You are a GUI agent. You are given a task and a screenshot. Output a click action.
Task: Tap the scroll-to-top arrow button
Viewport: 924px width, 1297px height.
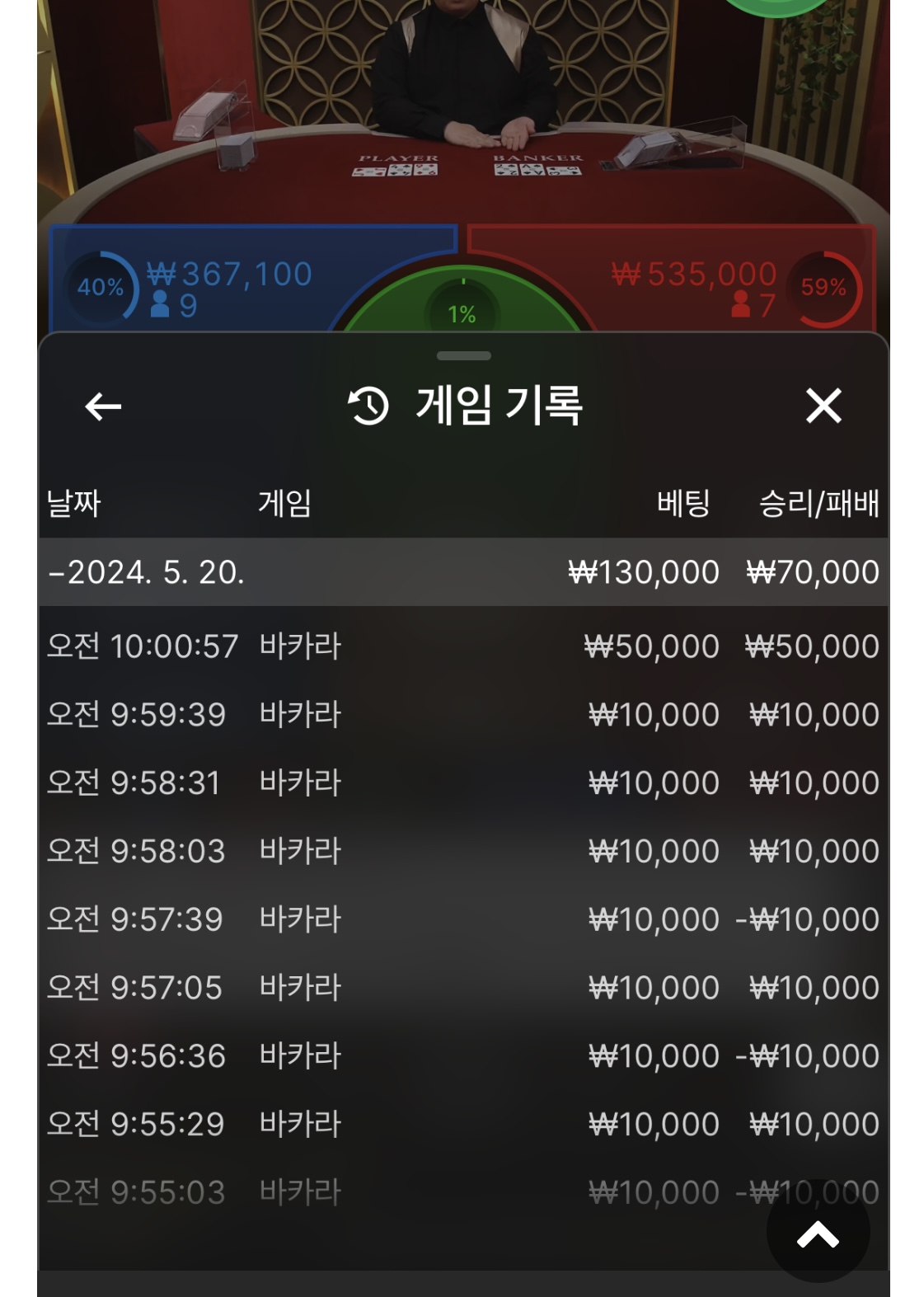(818, 1232)
